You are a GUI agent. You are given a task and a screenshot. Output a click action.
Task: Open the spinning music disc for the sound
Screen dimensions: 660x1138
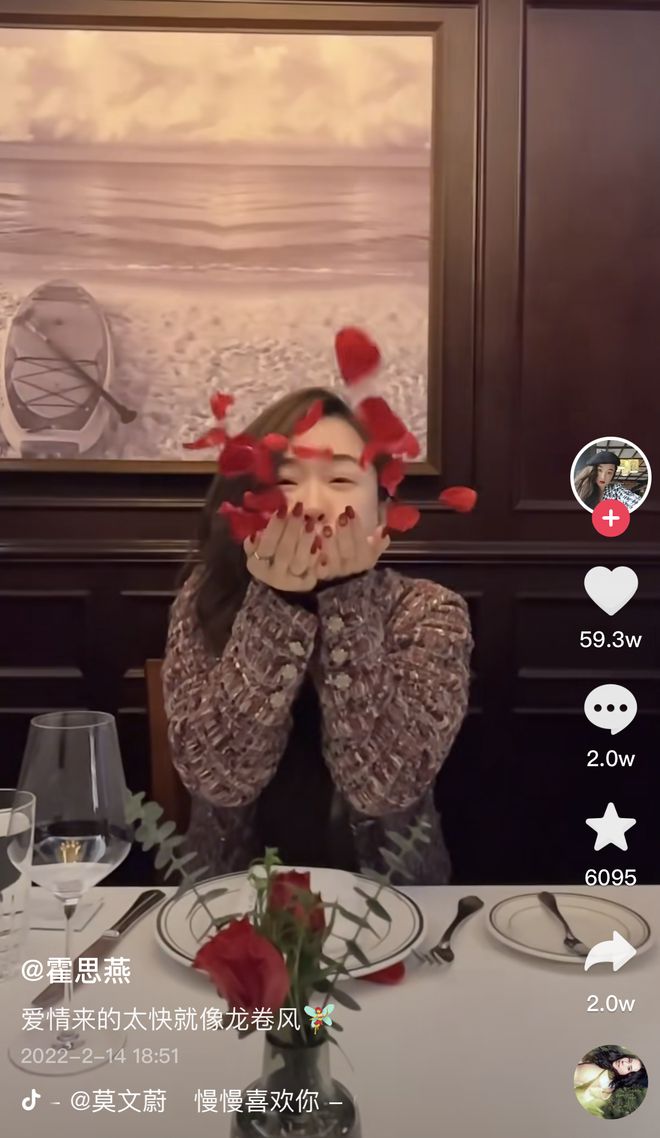[x=610, y=1082]
